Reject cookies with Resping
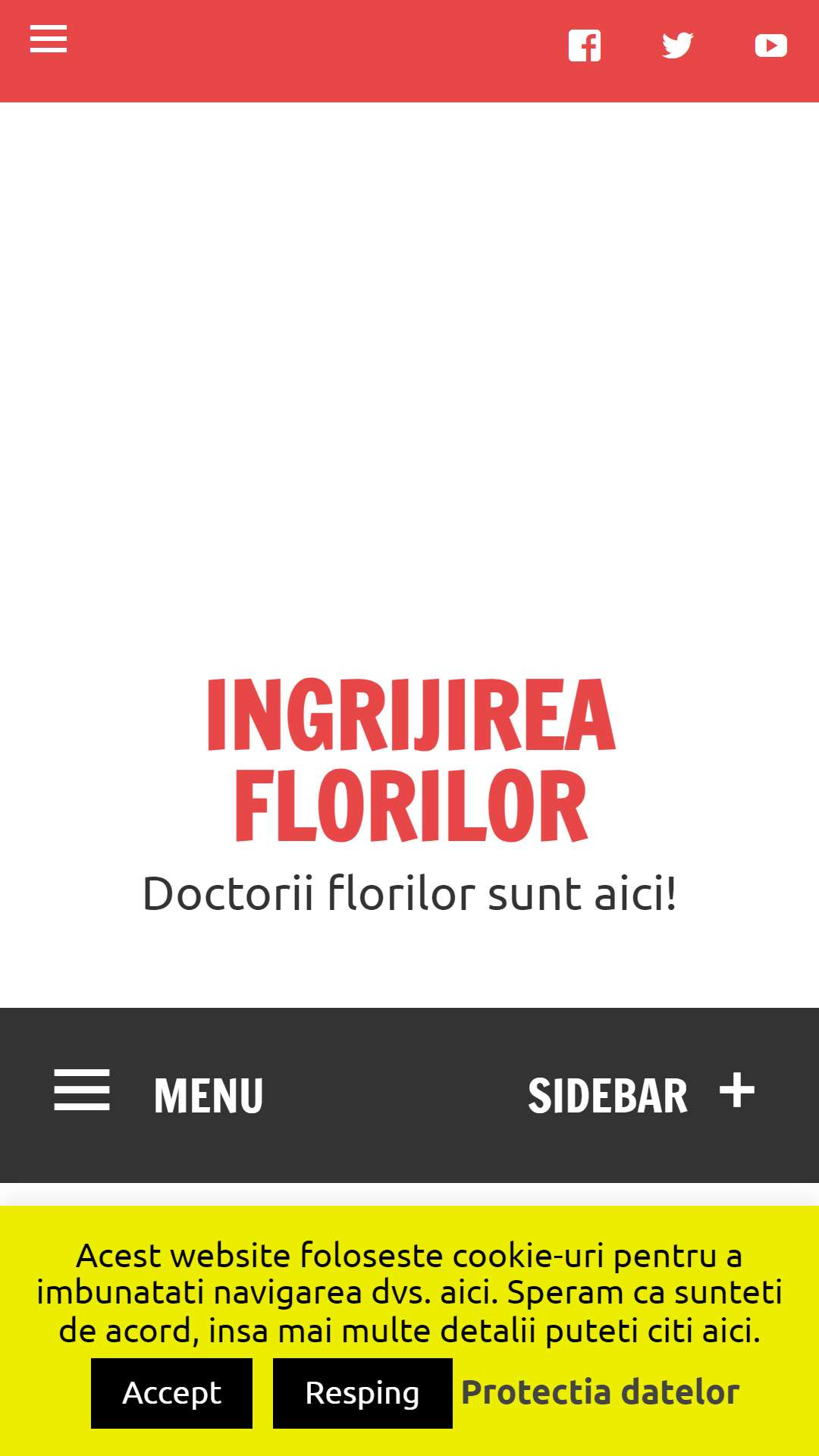The height and width of the screenshot is (1456, 819). pos(362,1393)
